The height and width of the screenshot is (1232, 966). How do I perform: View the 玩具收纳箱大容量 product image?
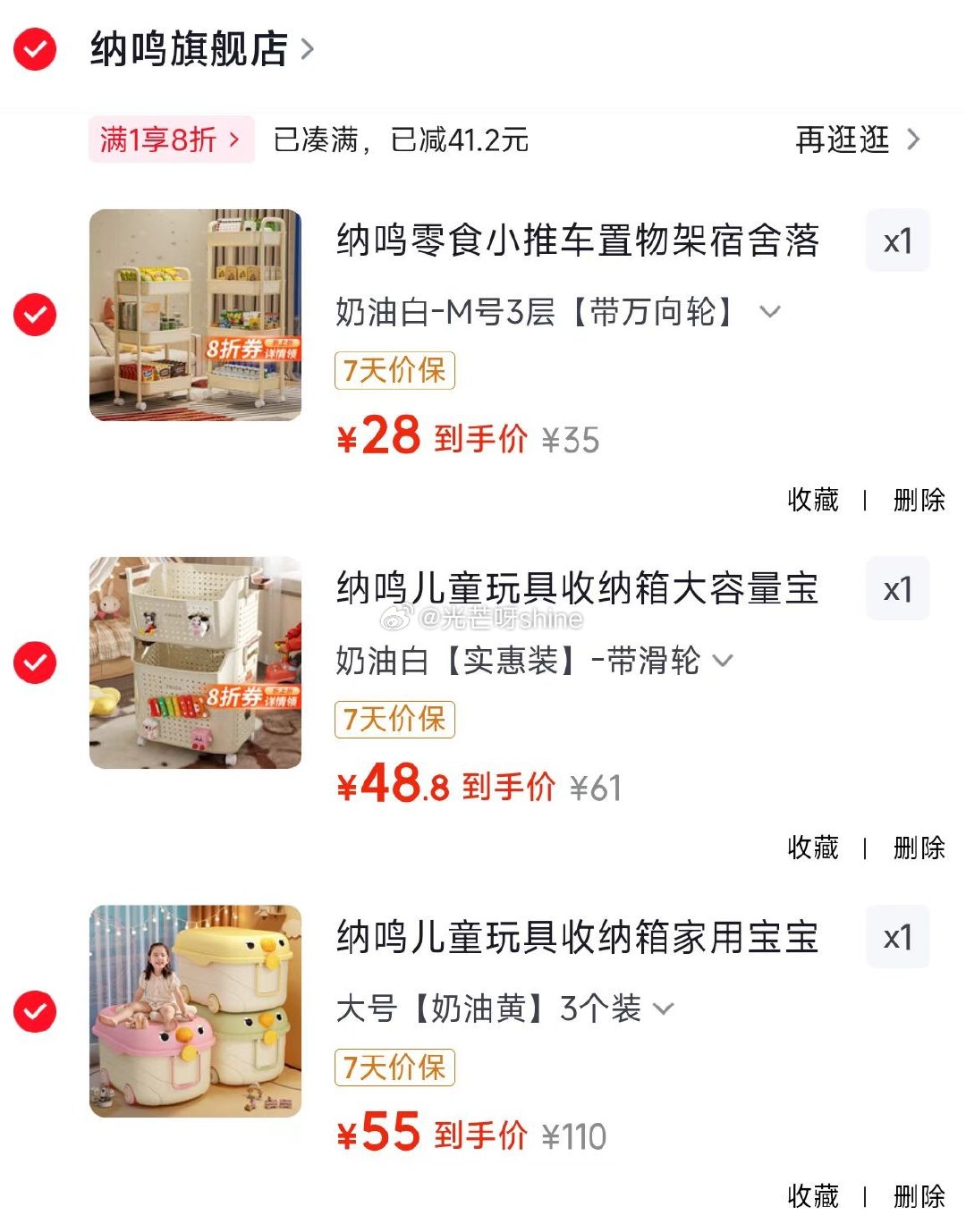195,662
